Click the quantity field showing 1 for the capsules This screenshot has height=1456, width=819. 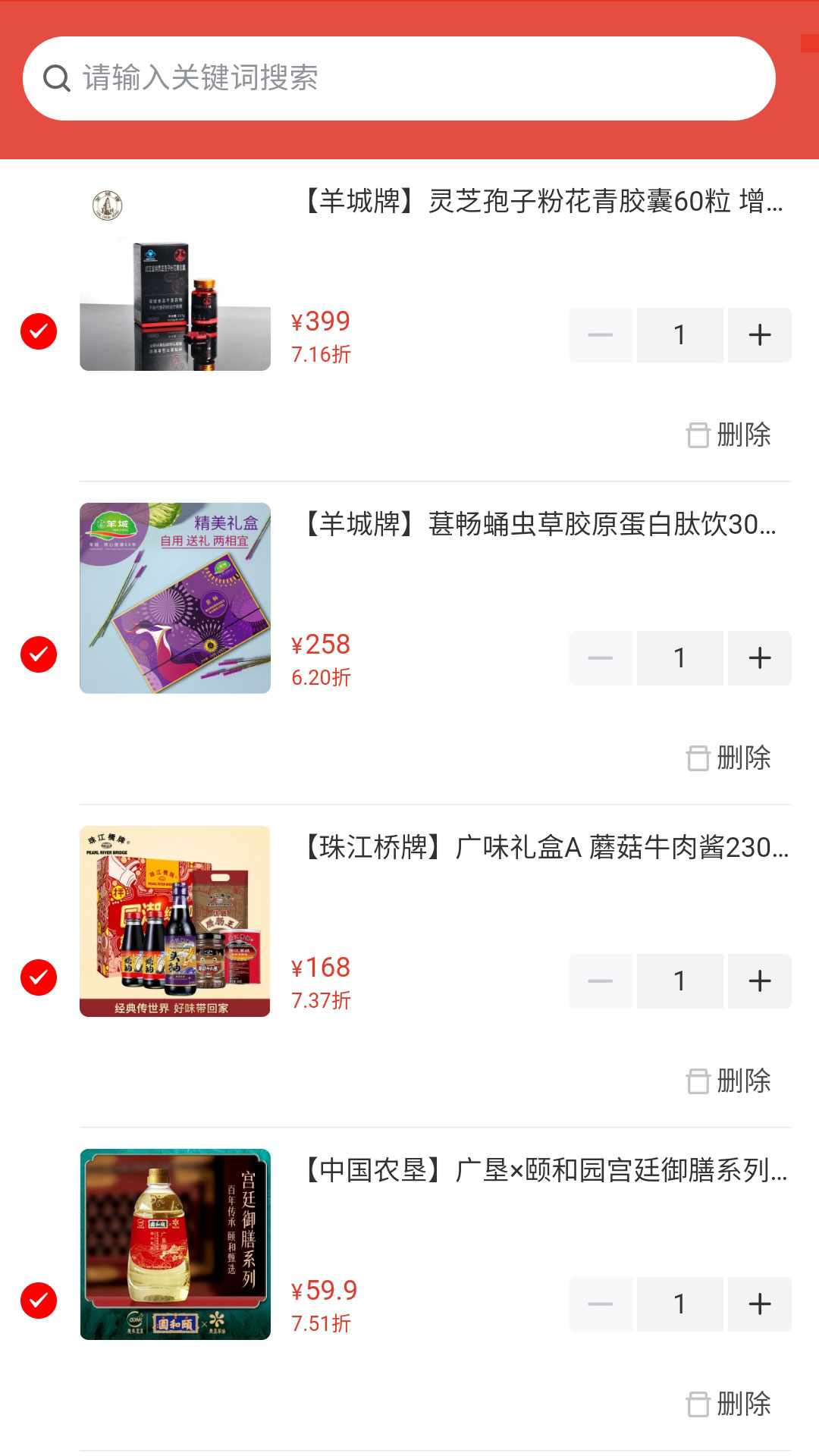[x=680, y=334]
